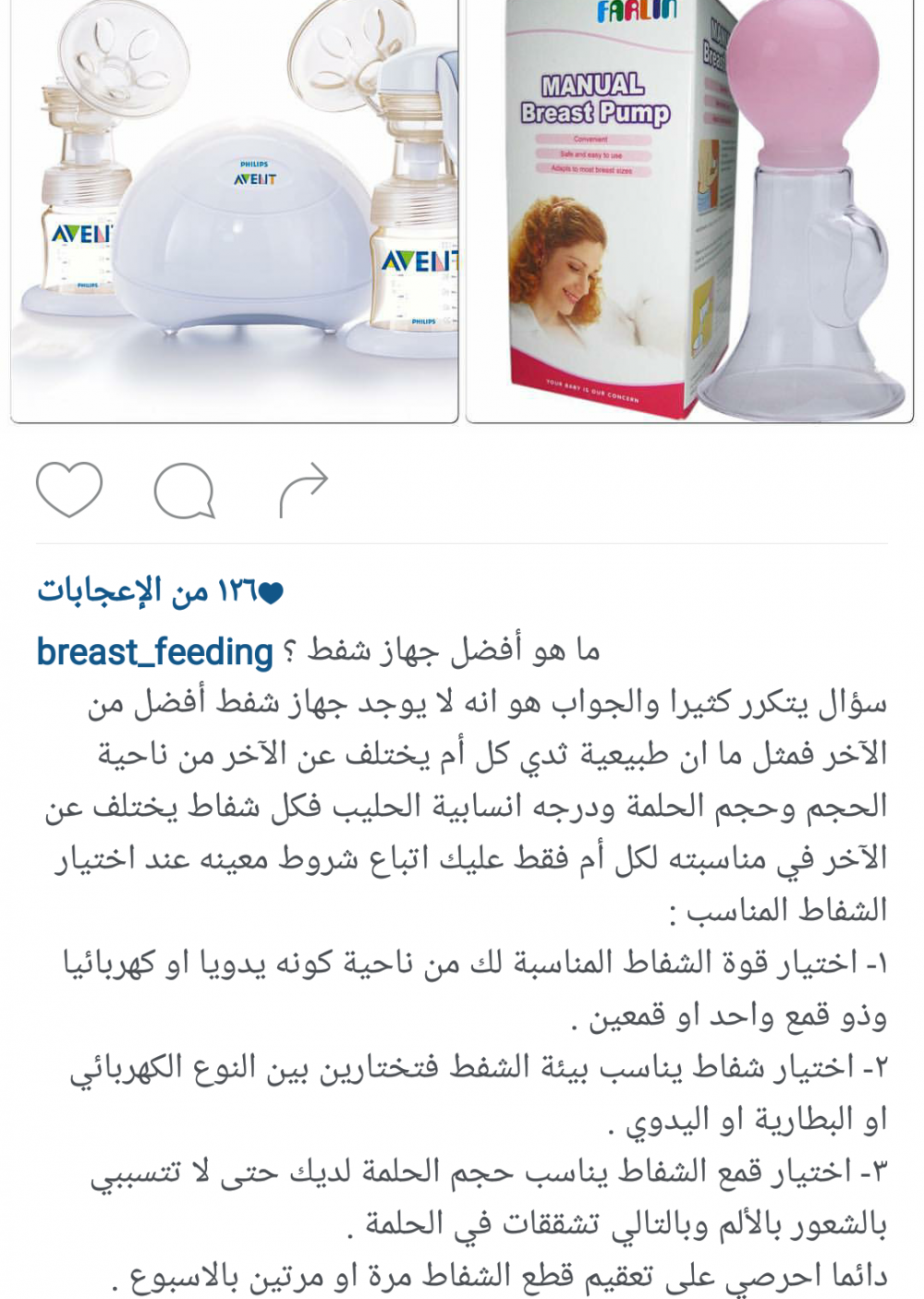
Task: Open the comment bubble for this post
Action: tap(184, 491)
